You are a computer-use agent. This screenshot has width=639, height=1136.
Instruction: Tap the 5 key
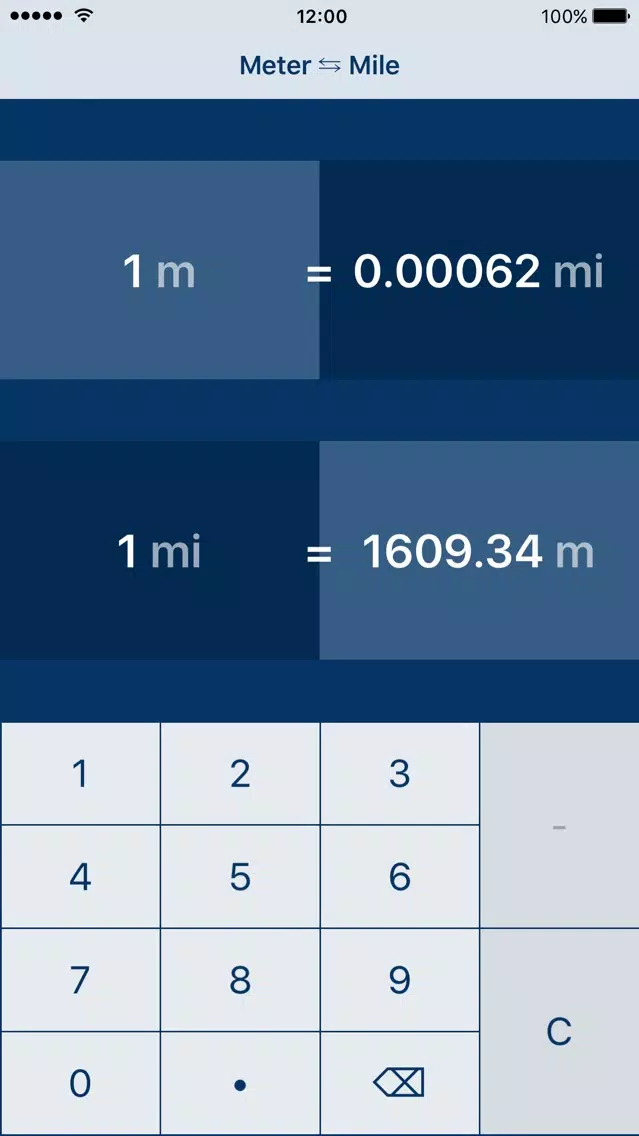240,877
